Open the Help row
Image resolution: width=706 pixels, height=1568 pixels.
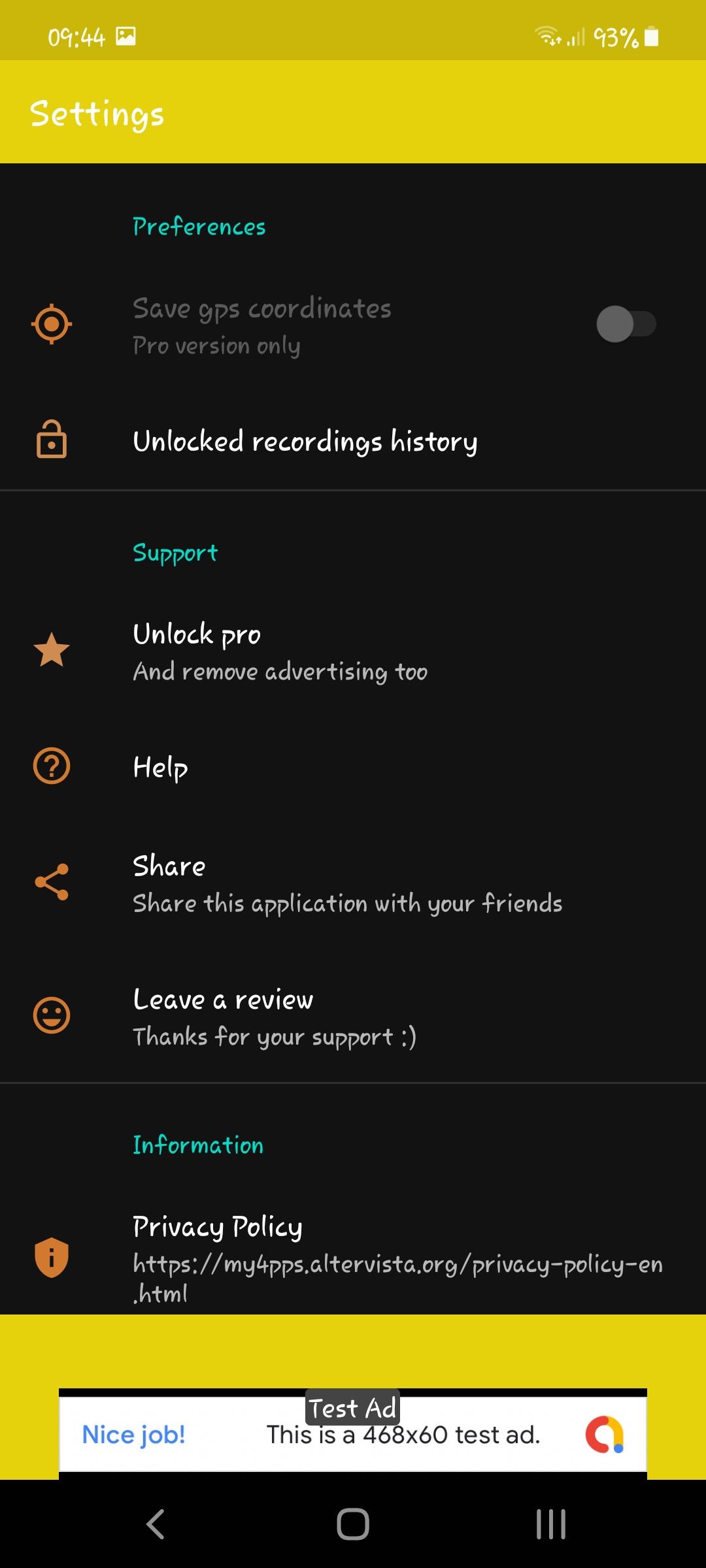pyautogui.click(x=353, y=766)
